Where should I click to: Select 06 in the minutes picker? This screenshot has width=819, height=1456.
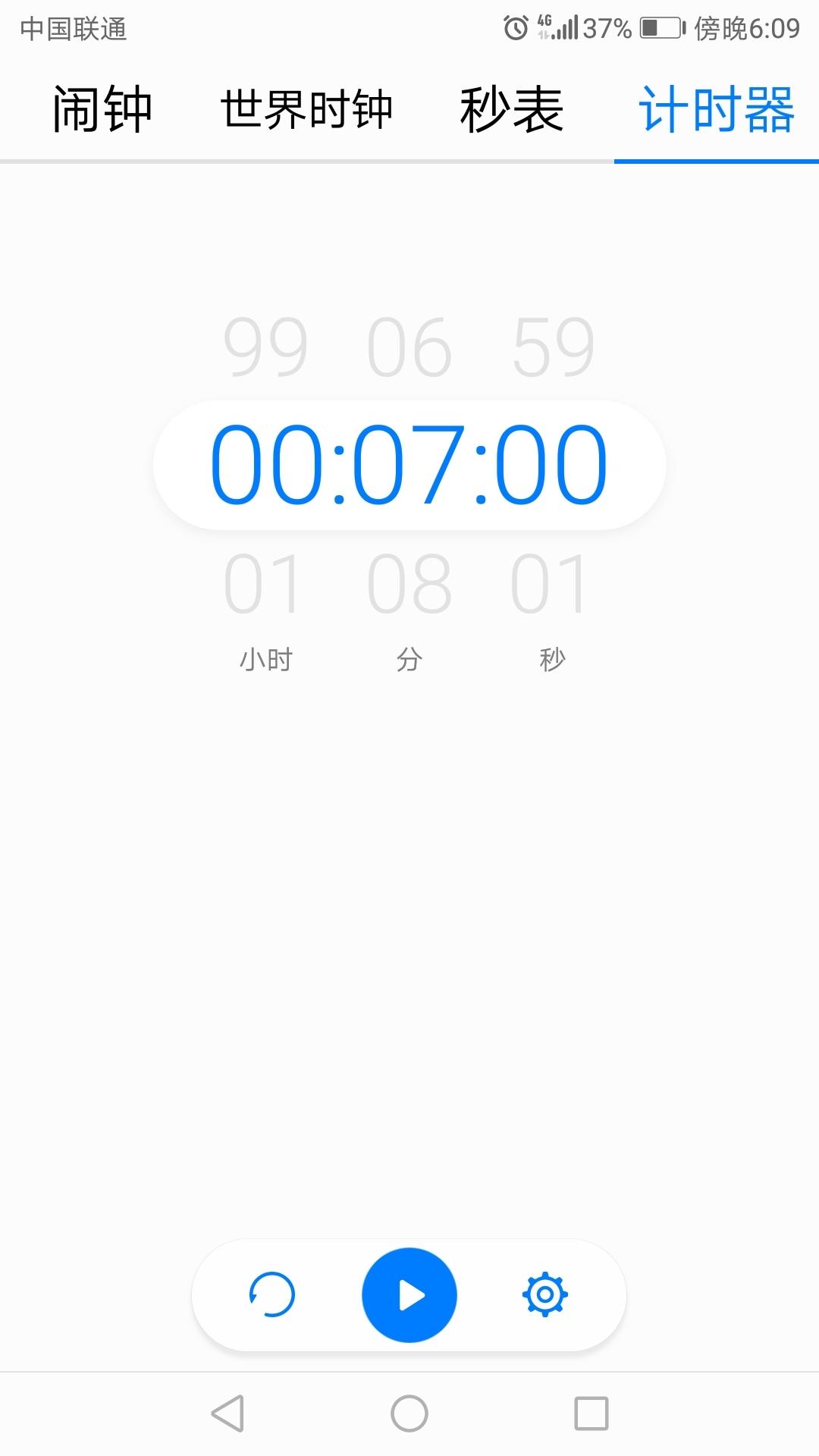pos(409,347)
